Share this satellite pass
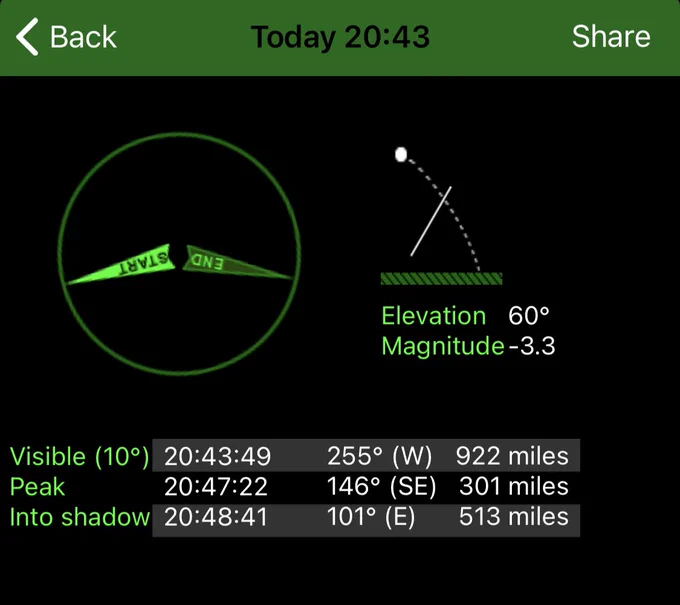The width and height of the screenshot is (680, 605). click(x=611, y=36)
